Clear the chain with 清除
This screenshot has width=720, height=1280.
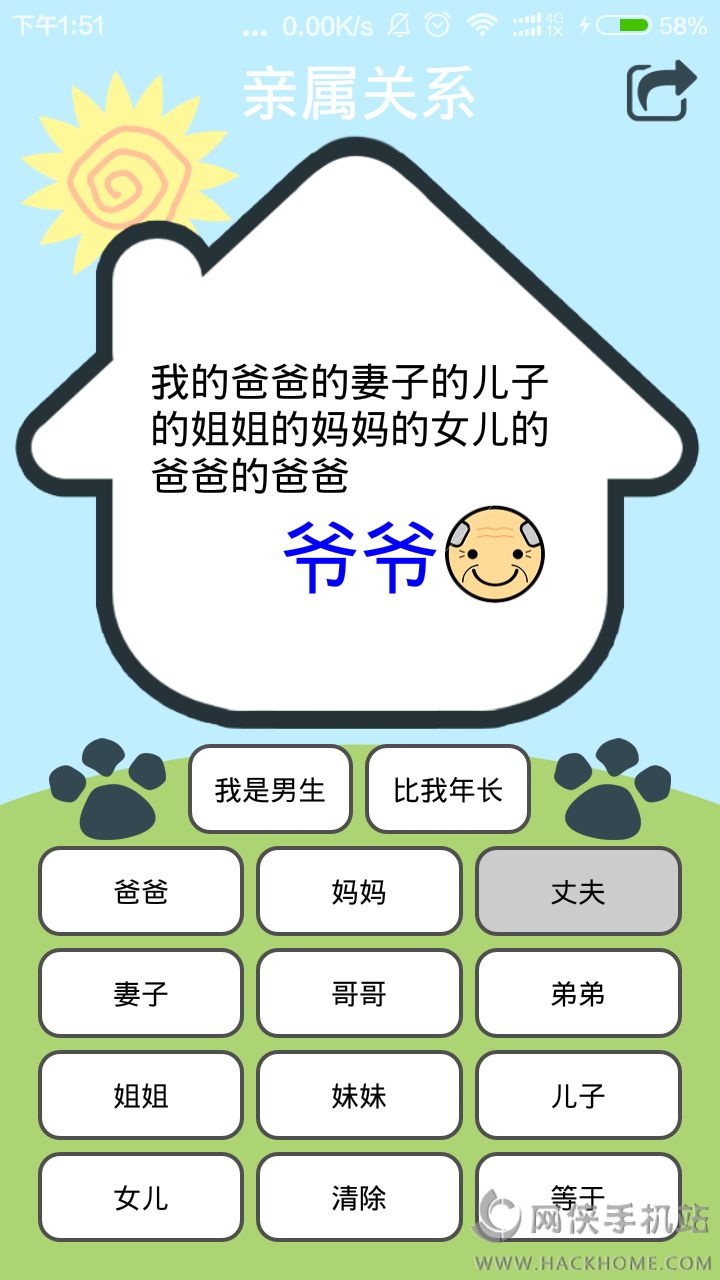(359, 1197)
